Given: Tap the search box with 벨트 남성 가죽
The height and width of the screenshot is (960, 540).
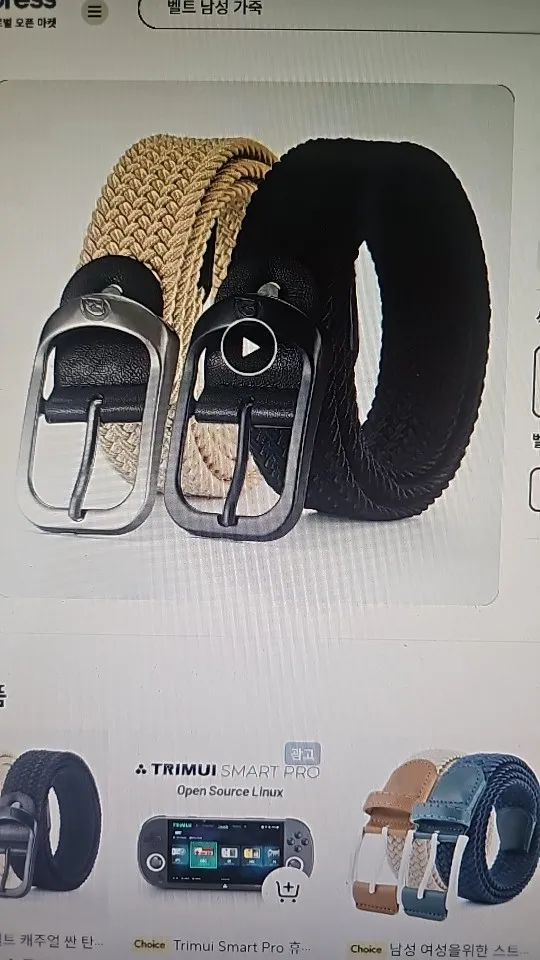Looking at the screenshot, I should [339, 12].
